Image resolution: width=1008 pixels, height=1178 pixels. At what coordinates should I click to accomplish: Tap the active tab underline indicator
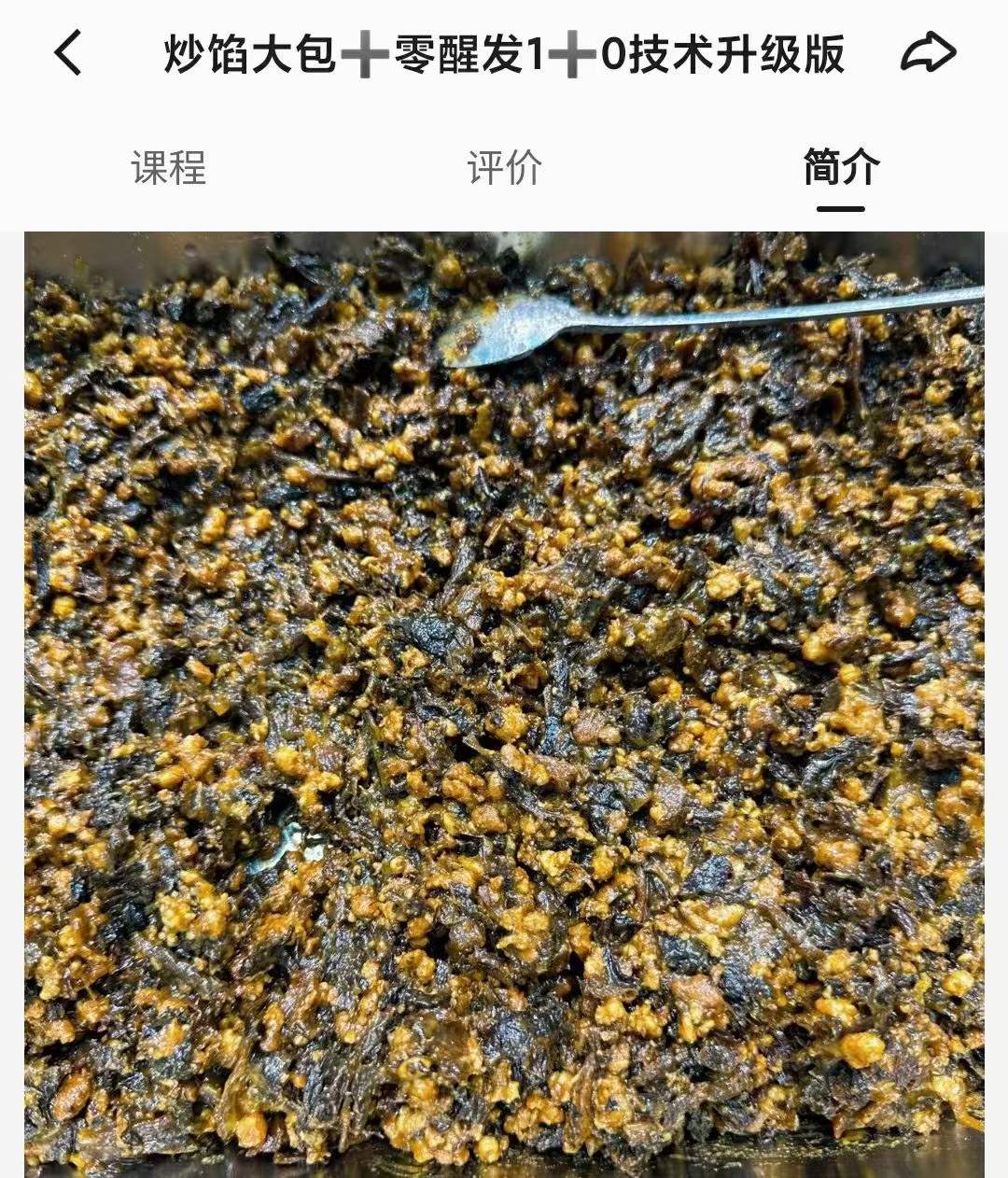pyautogui.click(x=838, y=207)
